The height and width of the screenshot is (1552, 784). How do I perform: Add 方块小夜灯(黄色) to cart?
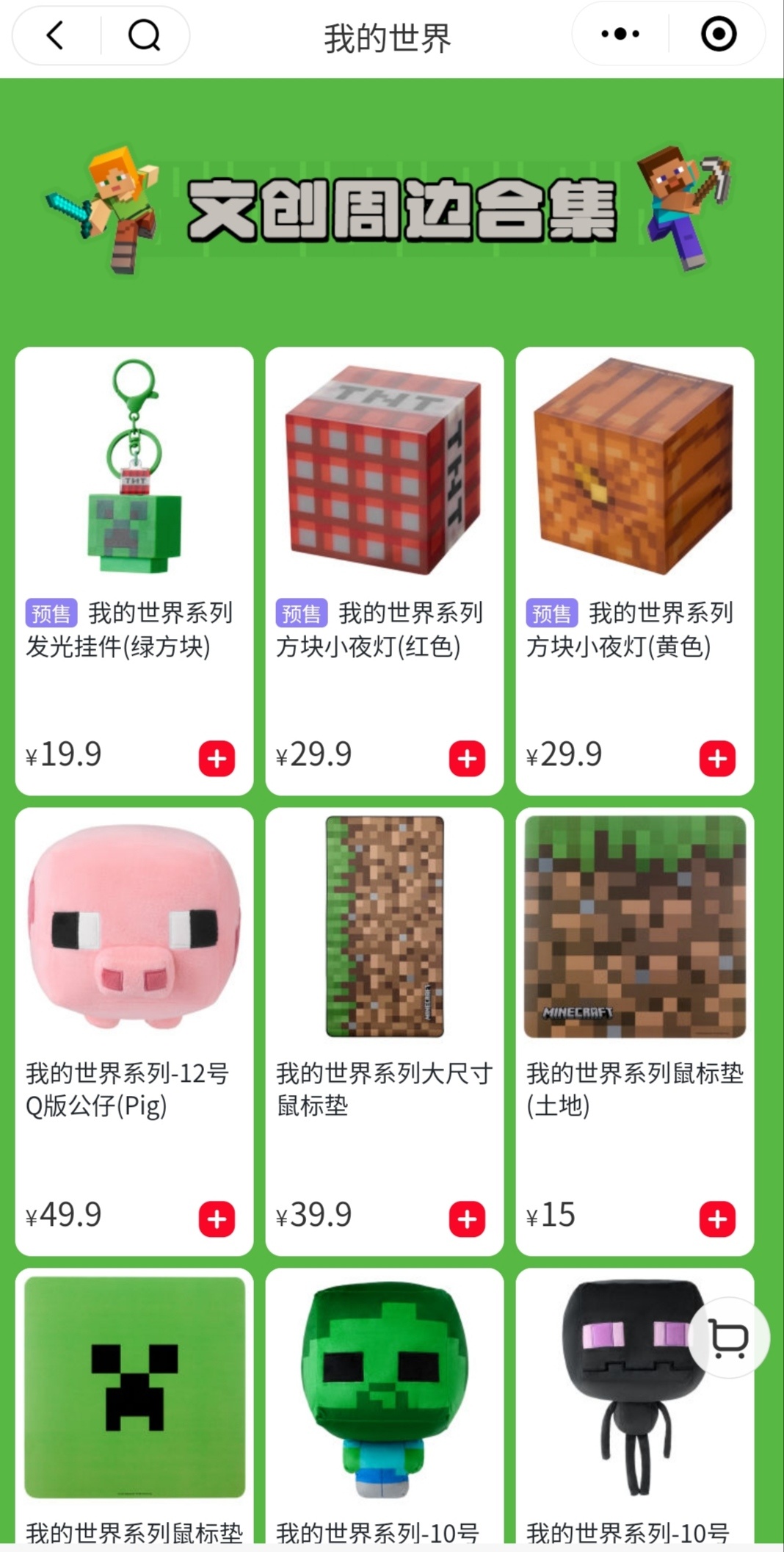pyautogui.click(x=717, y=758)
